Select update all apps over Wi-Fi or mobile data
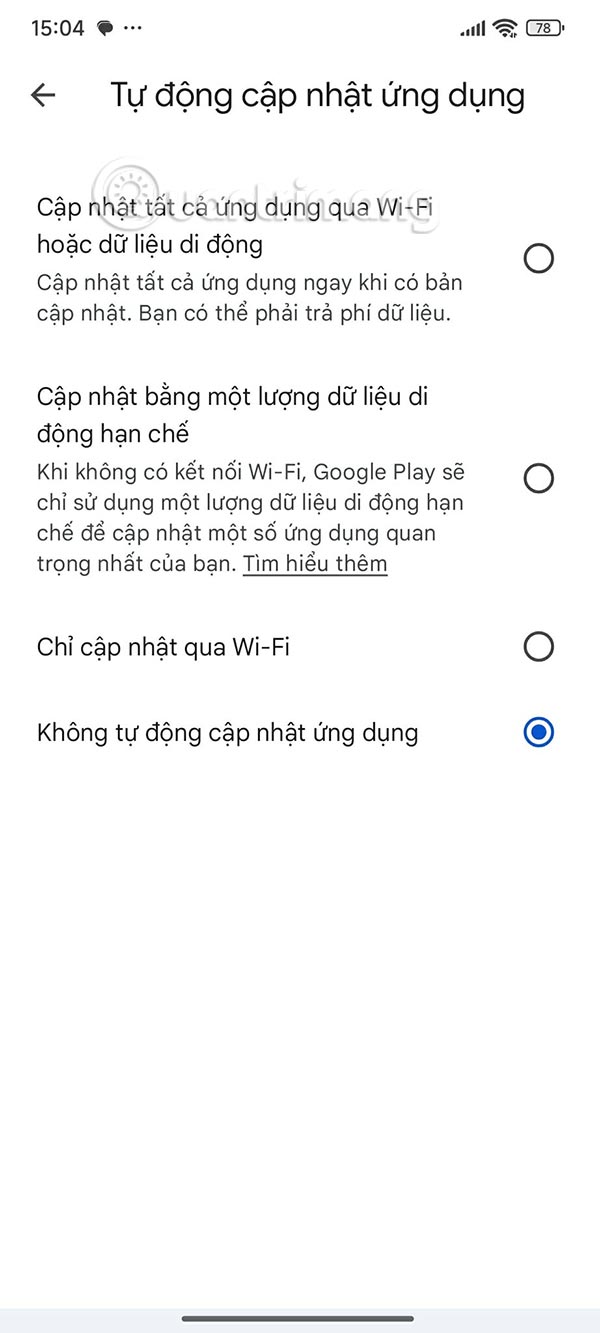 tap(538, 259)
